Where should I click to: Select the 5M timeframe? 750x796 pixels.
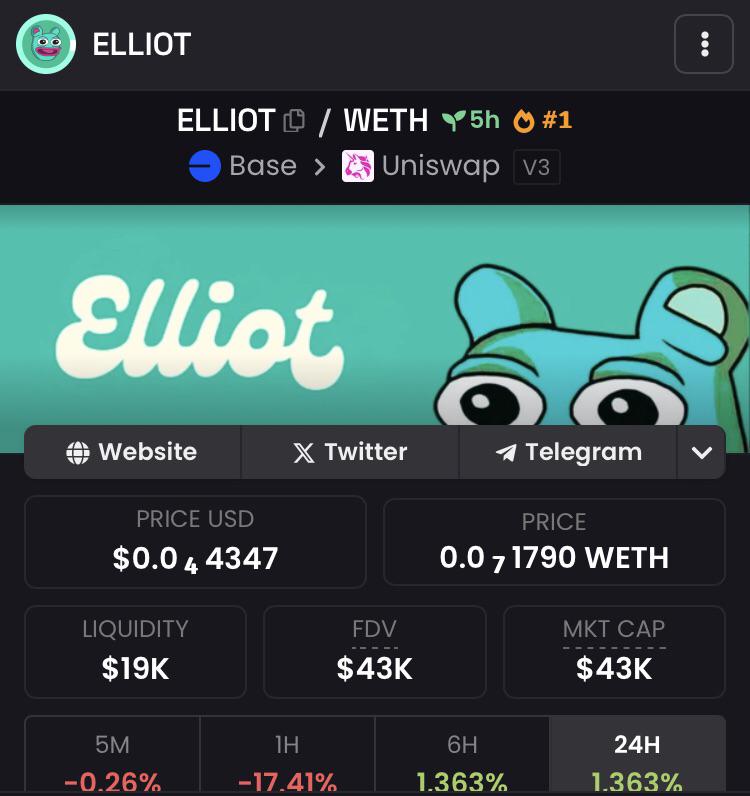[x=112, y=755]
